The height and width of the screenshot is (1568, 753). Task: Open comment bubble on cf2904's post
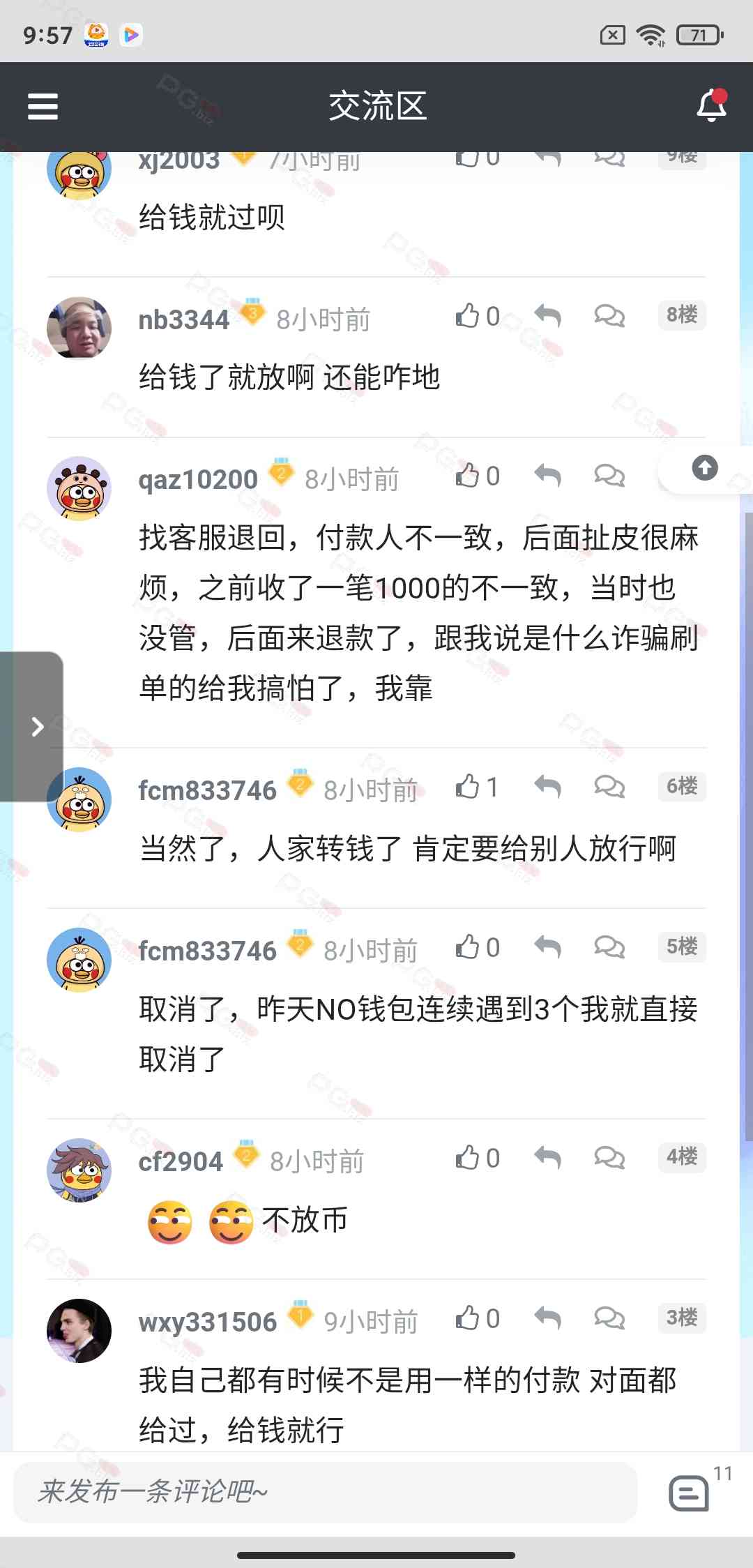point(609,1158)
